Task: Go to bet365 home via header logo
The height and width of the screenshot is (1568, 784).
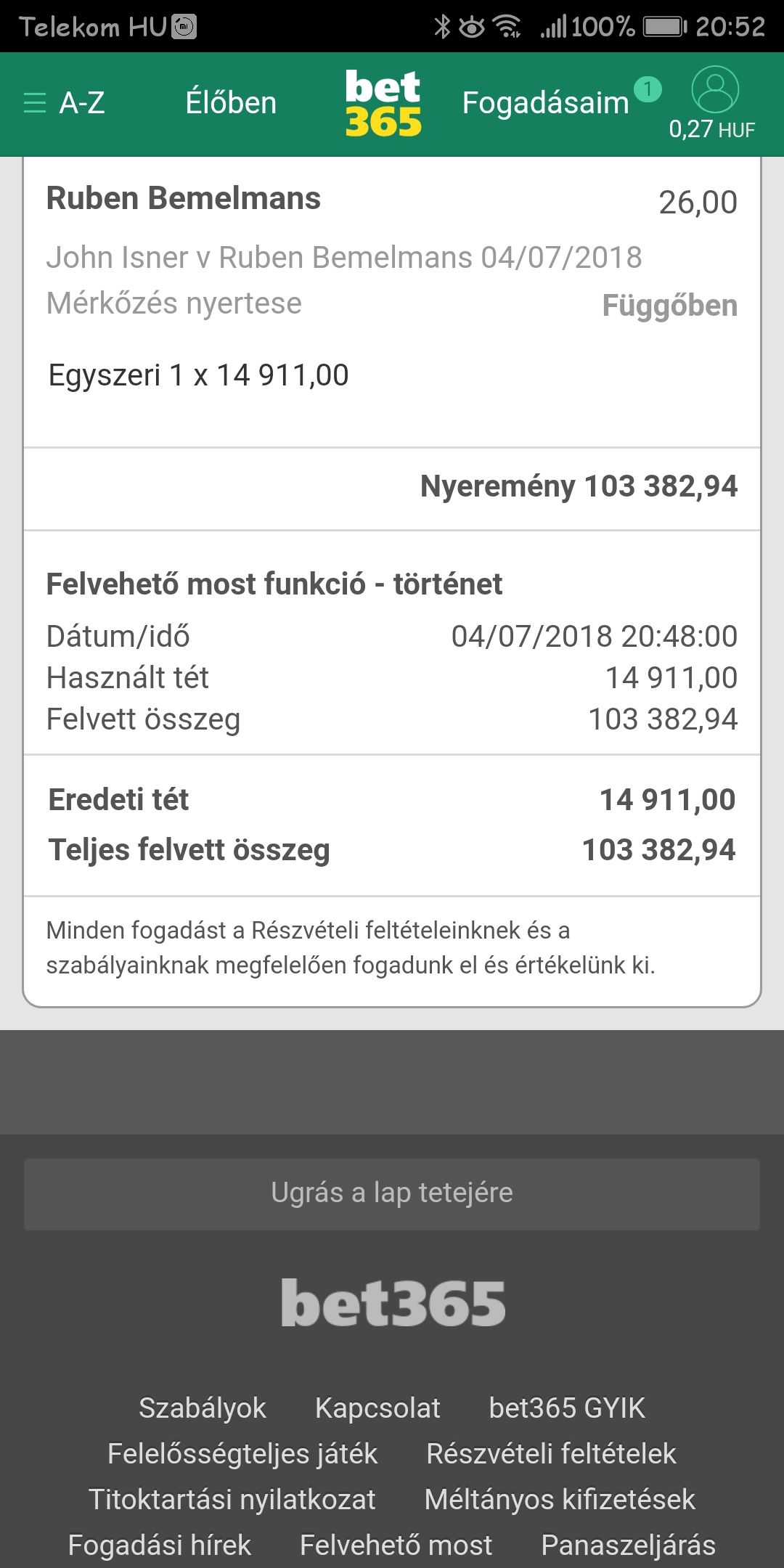Action: pos(383,103)
